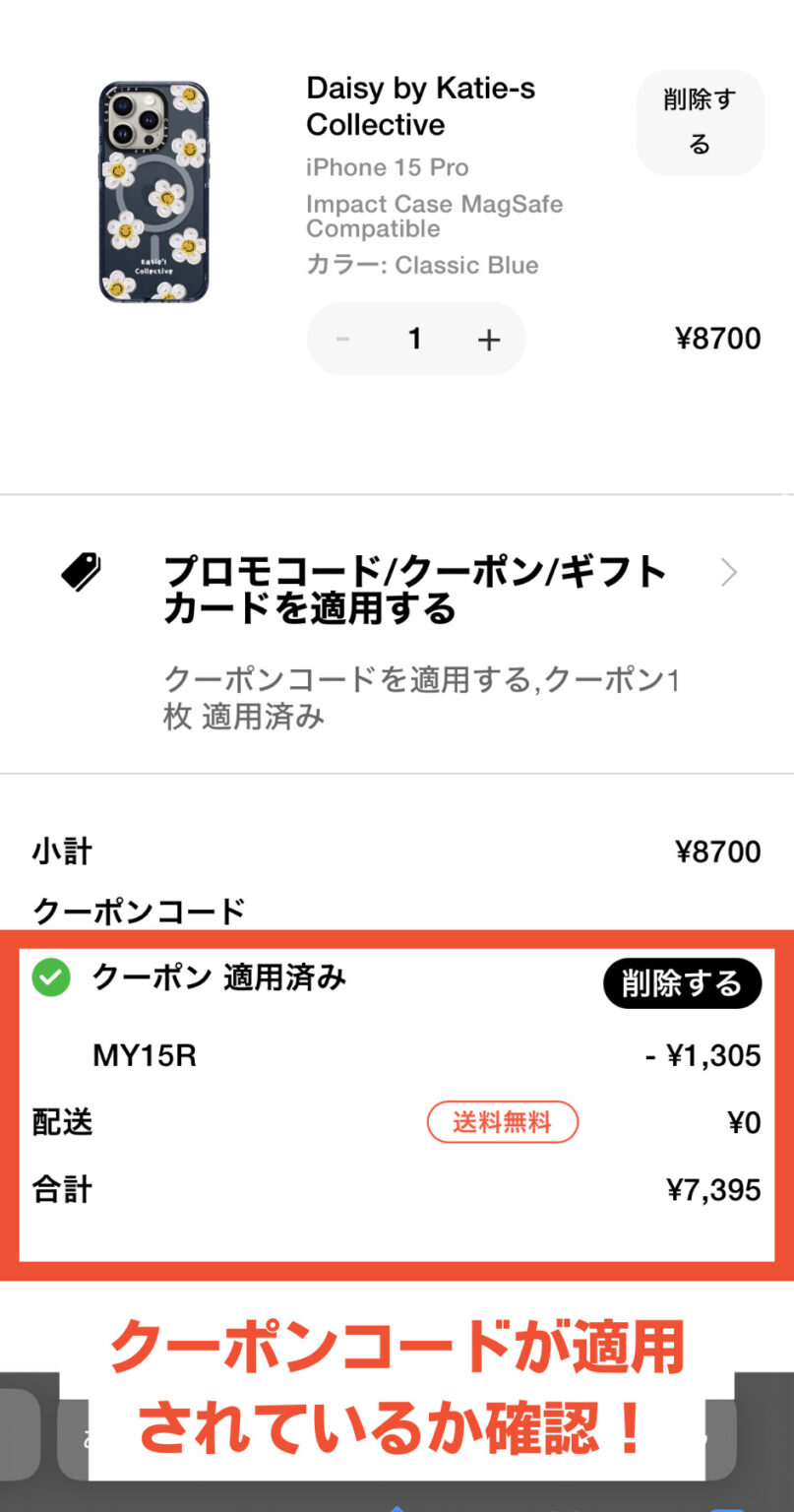
Task: Remove applied coupon with black 削除する button
Action: tap(683, 982)
